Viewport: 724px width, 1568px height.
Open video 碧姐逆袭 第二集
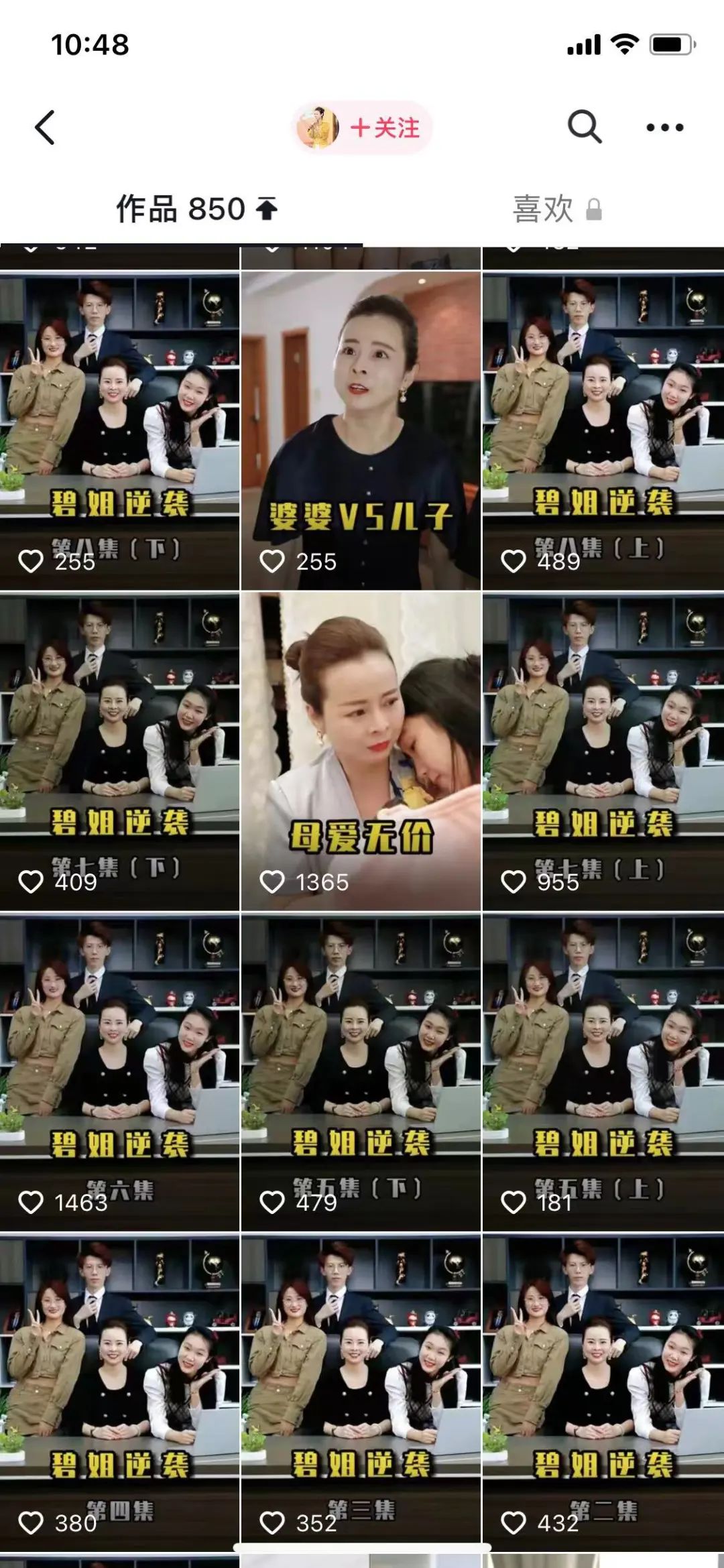603,1392
